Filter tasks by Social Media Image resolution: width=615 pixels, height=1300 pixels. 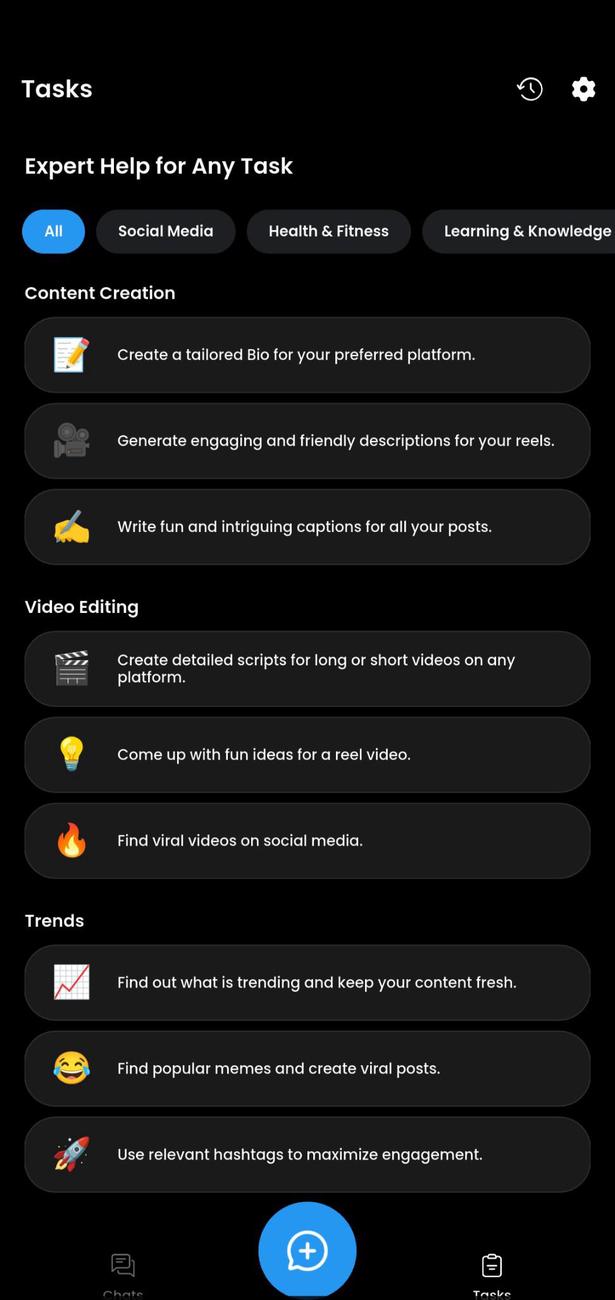click(165, 231)
